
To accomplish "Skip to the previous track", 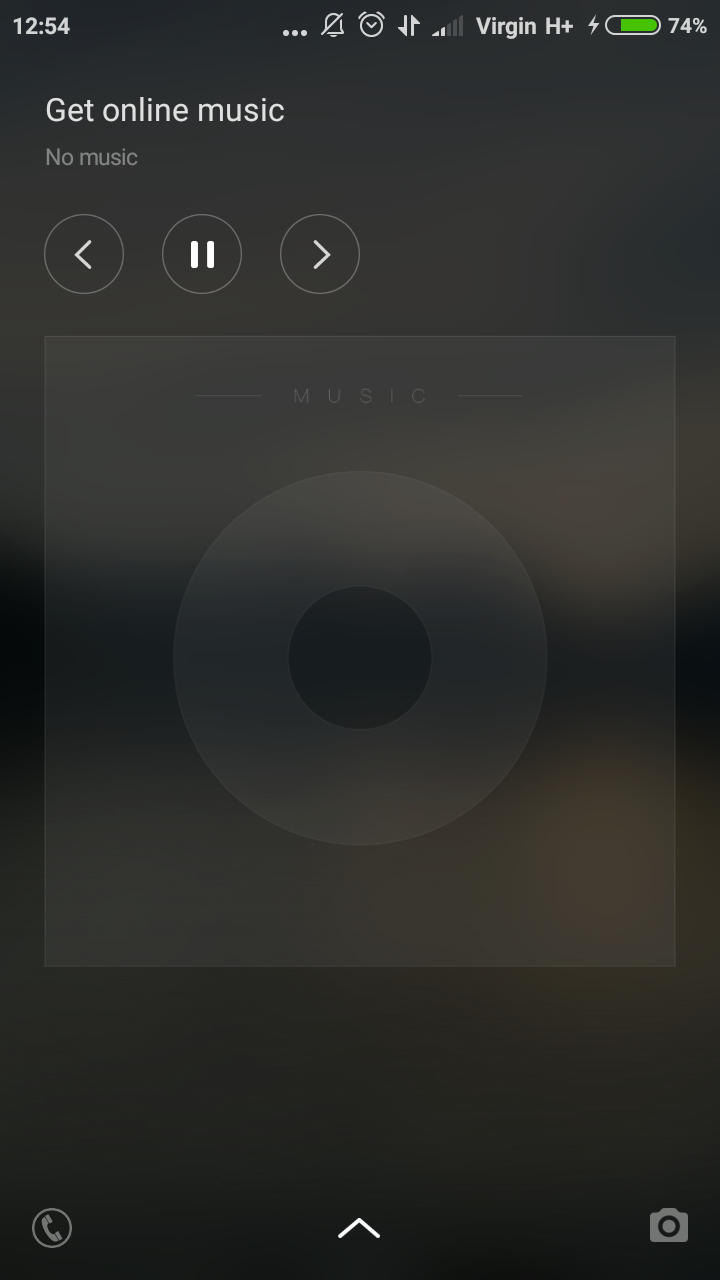I will (84, 254).
